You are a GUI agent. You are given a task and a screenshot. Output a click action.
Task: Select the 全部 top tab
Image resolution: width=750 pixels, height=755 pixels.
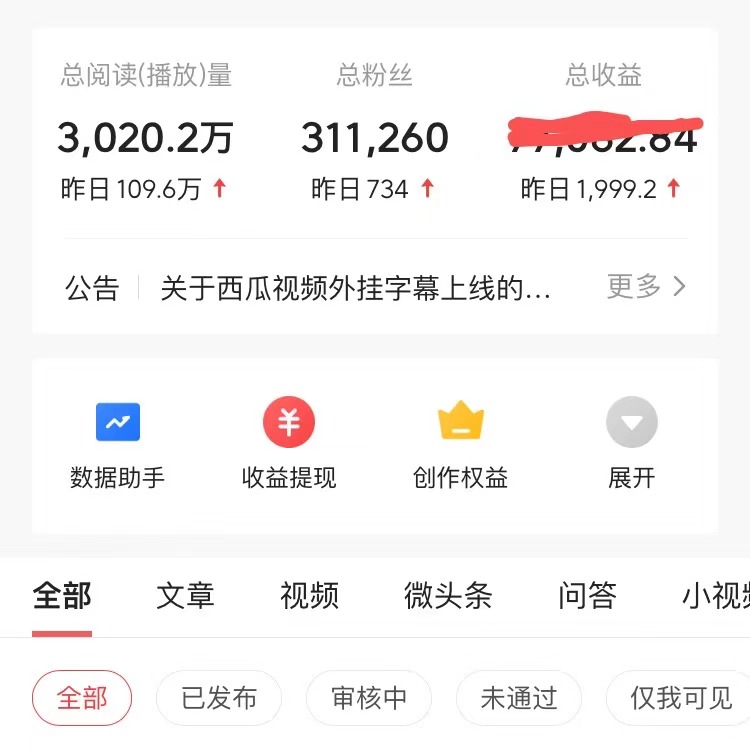(x=62, y=596)
